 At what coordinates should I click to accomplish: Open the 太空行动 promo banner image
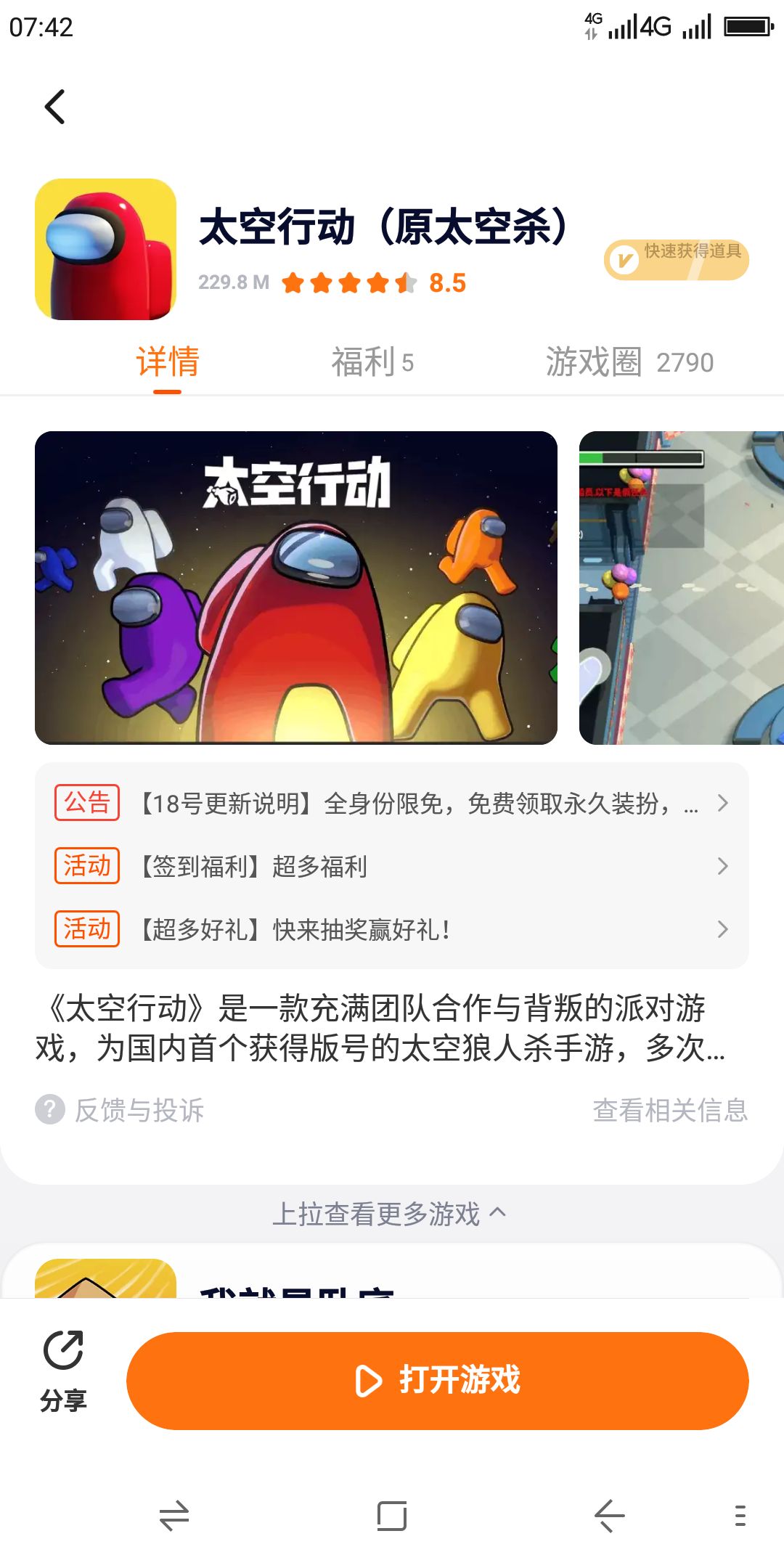(x=296, y=587)
